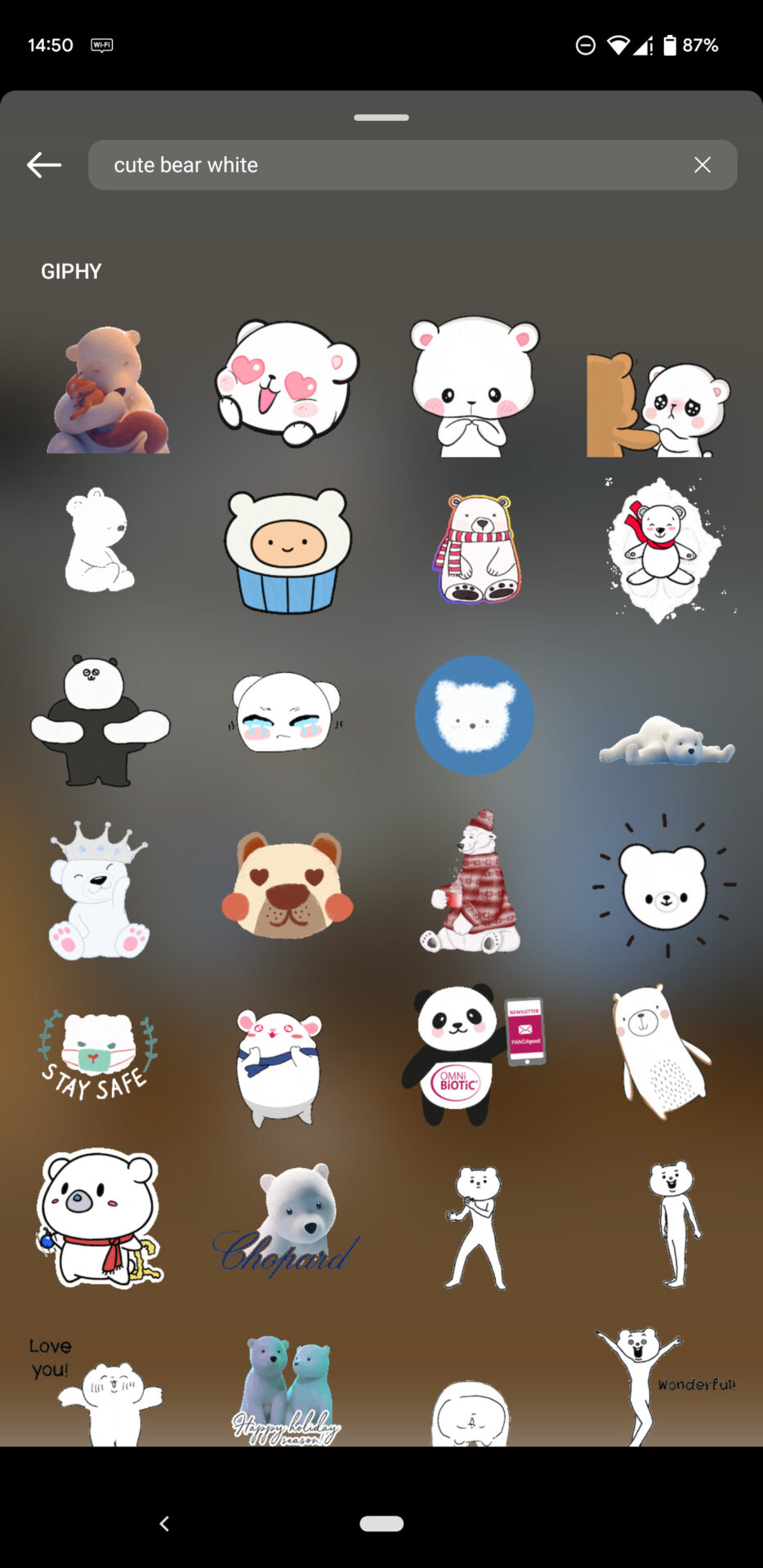Viewport: 763px width, 1568px height.
Task: Tap the Wi-Fi calling indicator near the clock
Action: pyautogui.click(x=101, y=45)
